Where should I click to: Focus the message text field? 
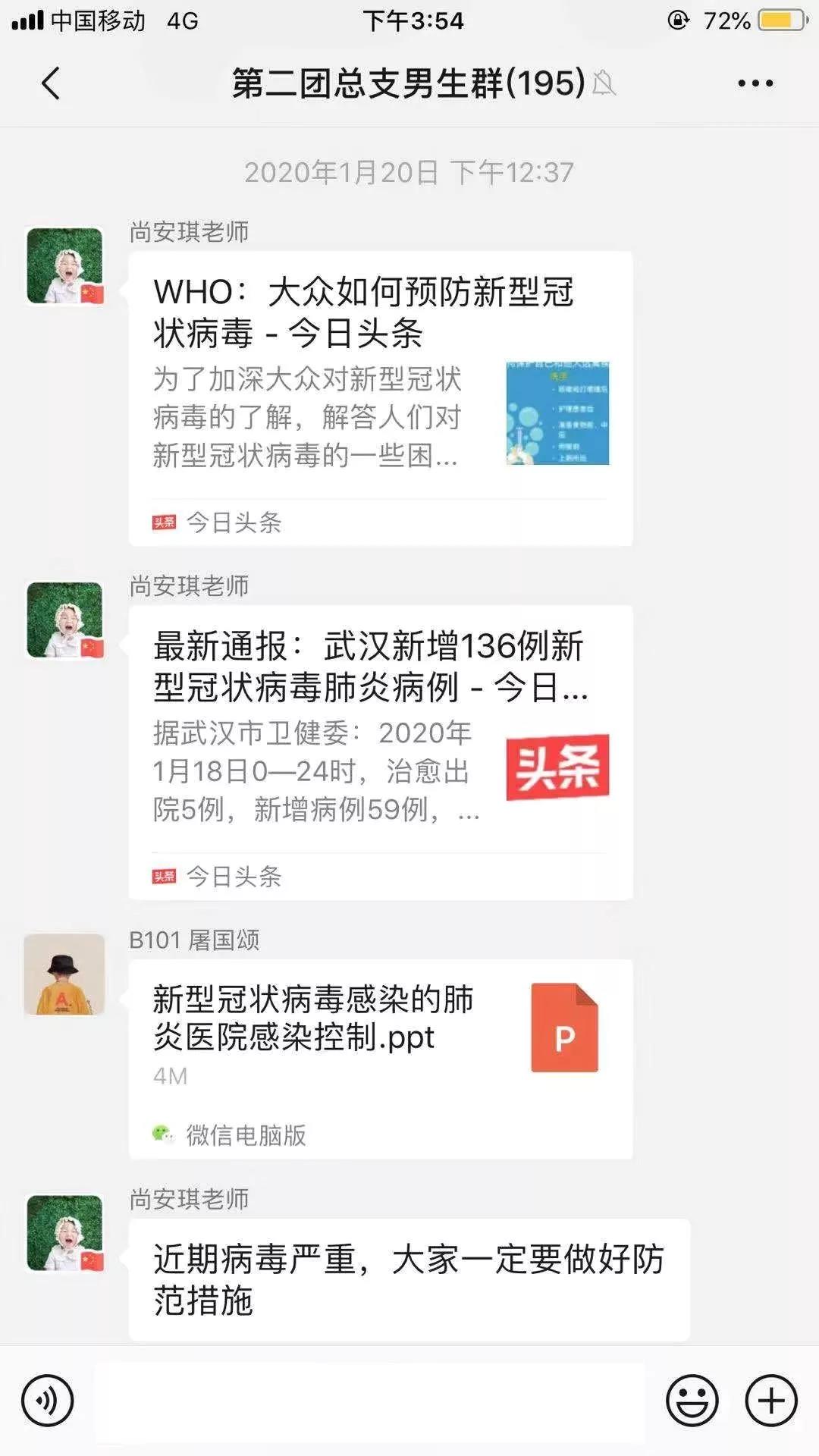pos(369,1401)
